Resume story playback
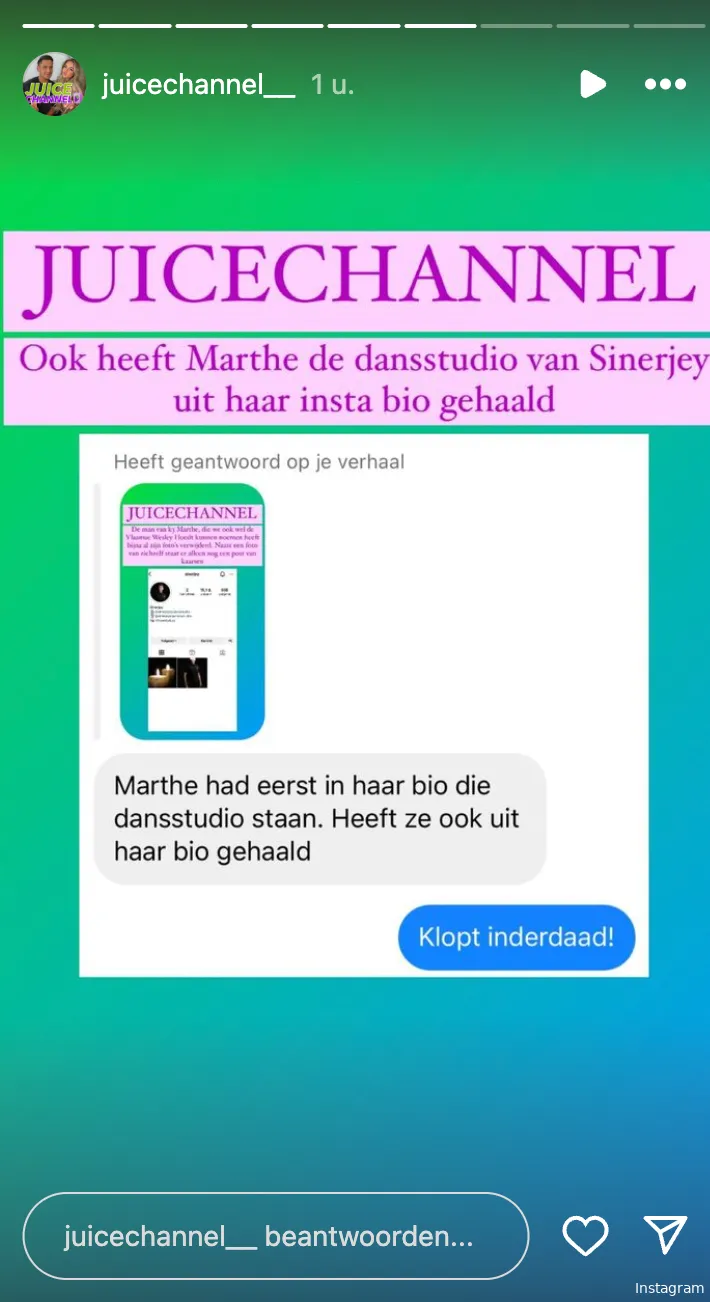The image size is (710, 1302). (x=592, y=84)
